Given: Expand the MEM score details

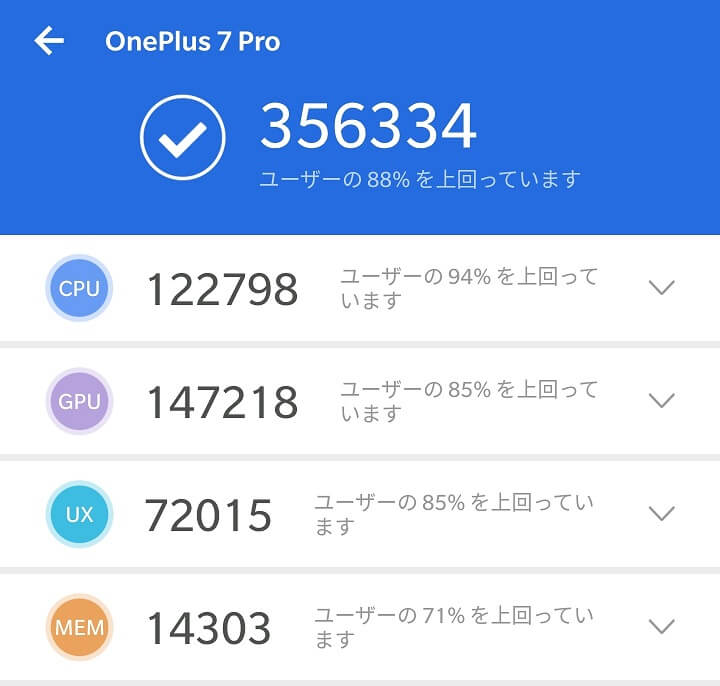Looking at the screenshot, I should tap(661, 627).
